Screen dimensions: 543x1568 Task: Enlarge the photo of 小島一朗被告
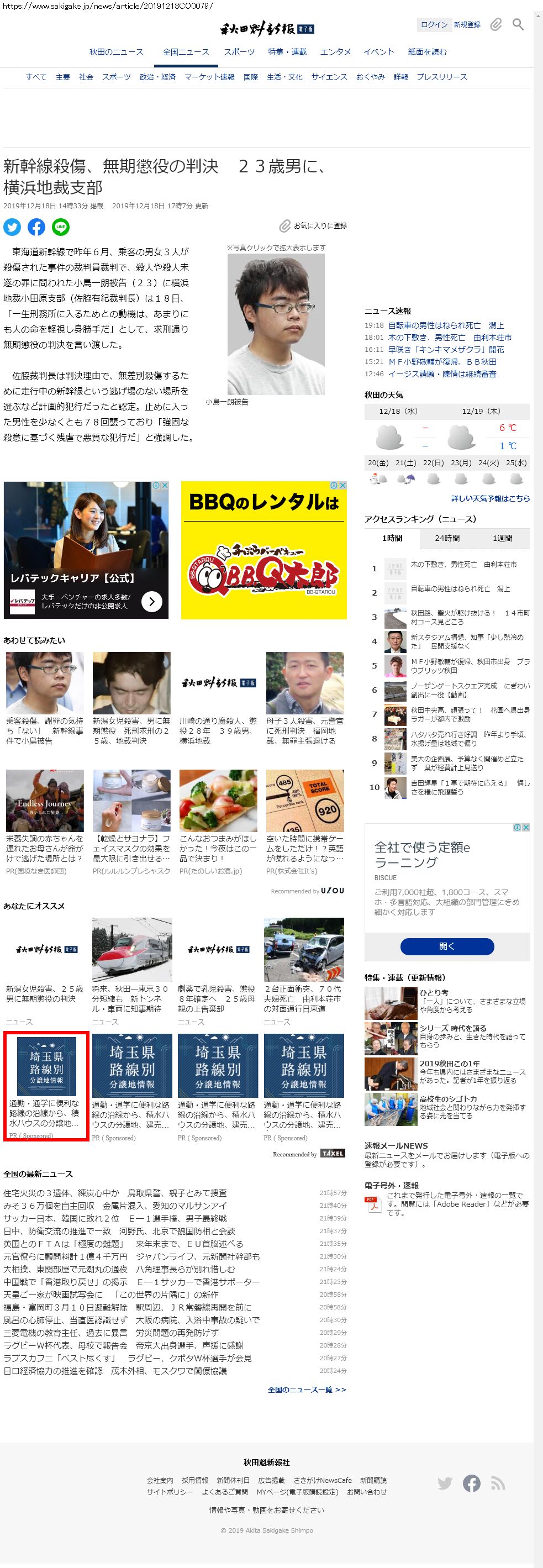276,324
